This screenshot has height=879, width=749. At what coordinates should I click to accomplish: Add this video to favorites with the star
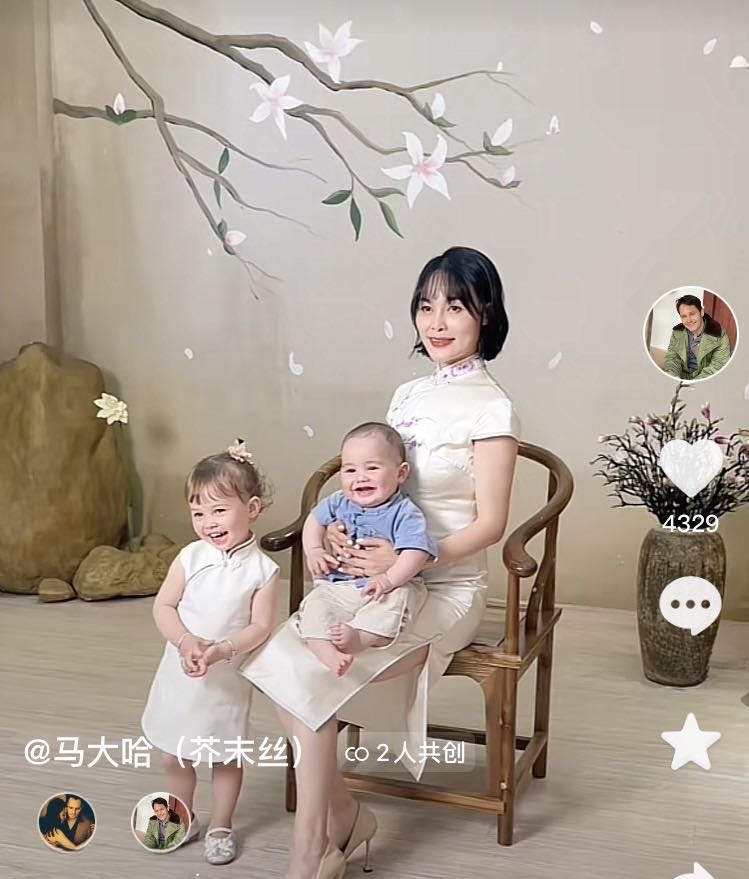click(x=690, y=742)
